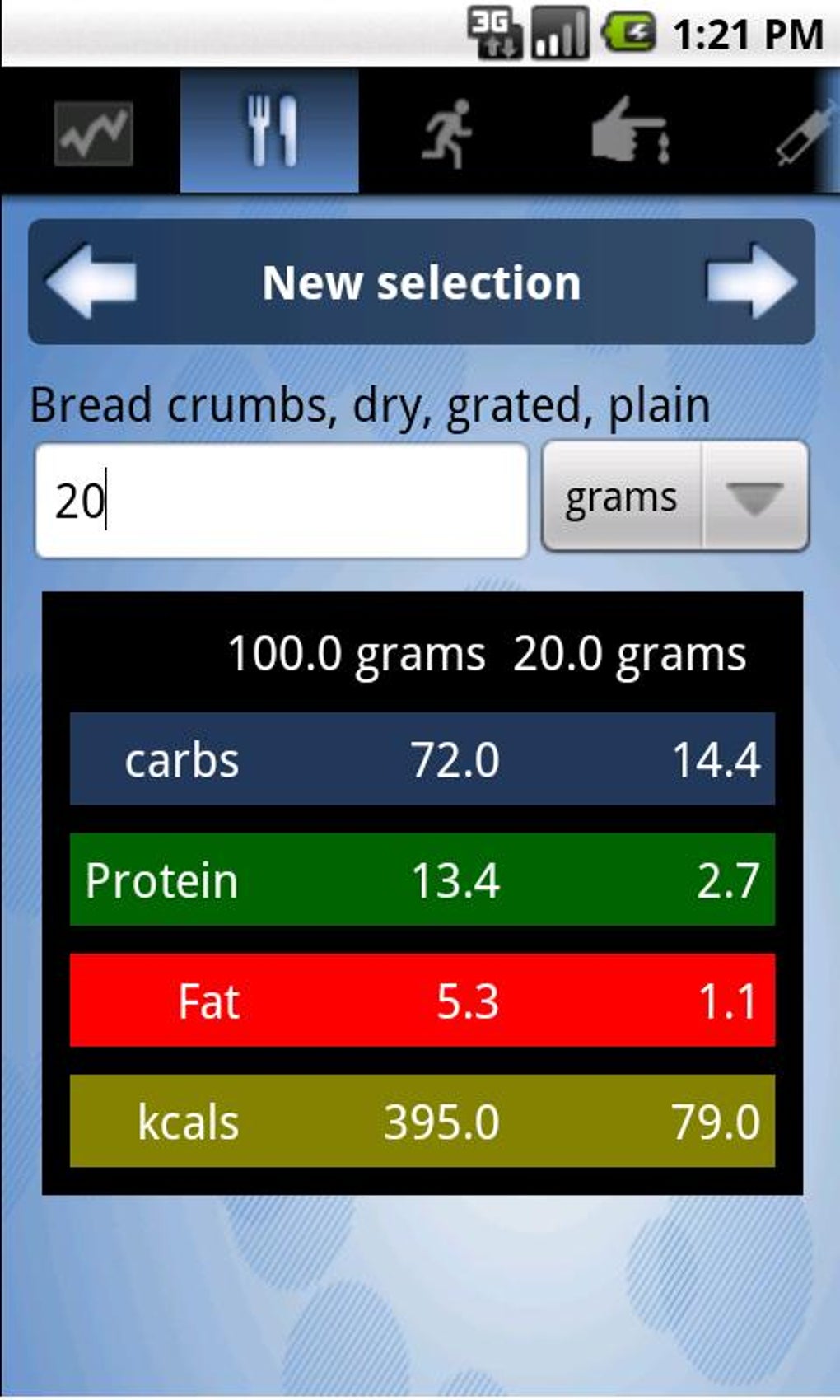Tap the left arrow beside New selection
Image resolution: width=840 pixels, height=1400 pixels.
point(91,282)
